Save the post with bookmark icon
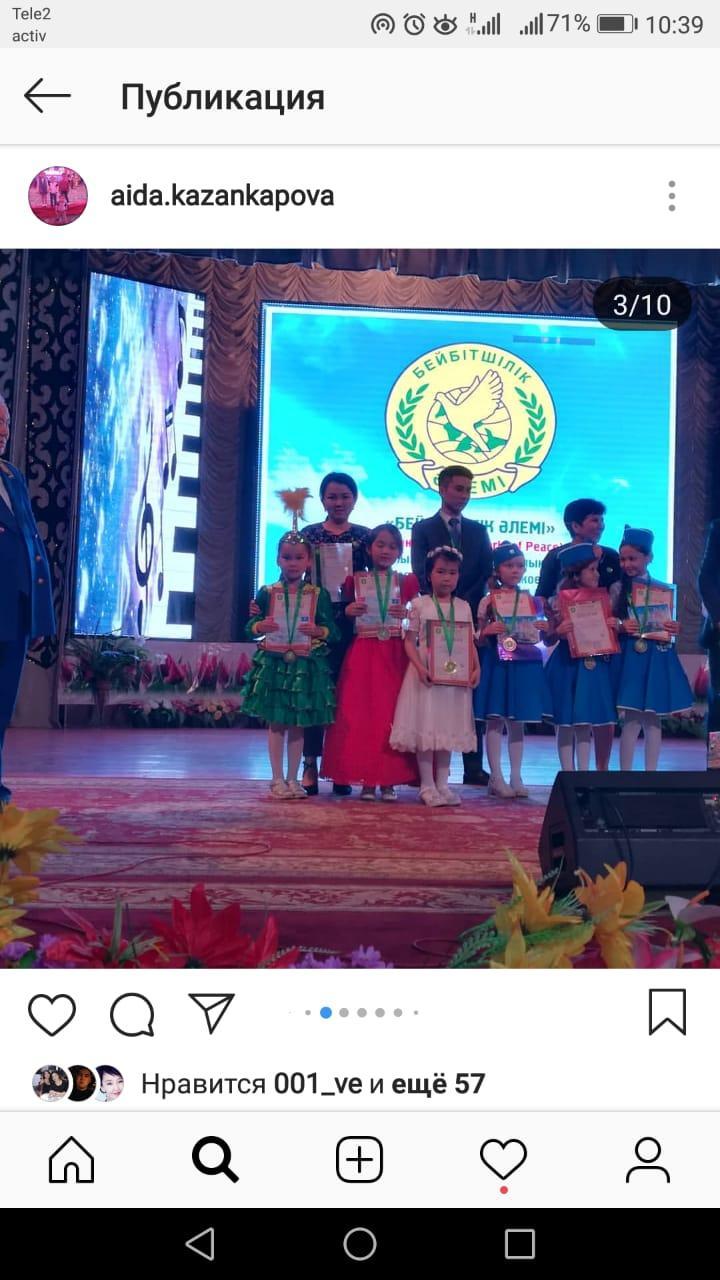The height and width of the screenshot is (1280, 720). coord(667,1012)
